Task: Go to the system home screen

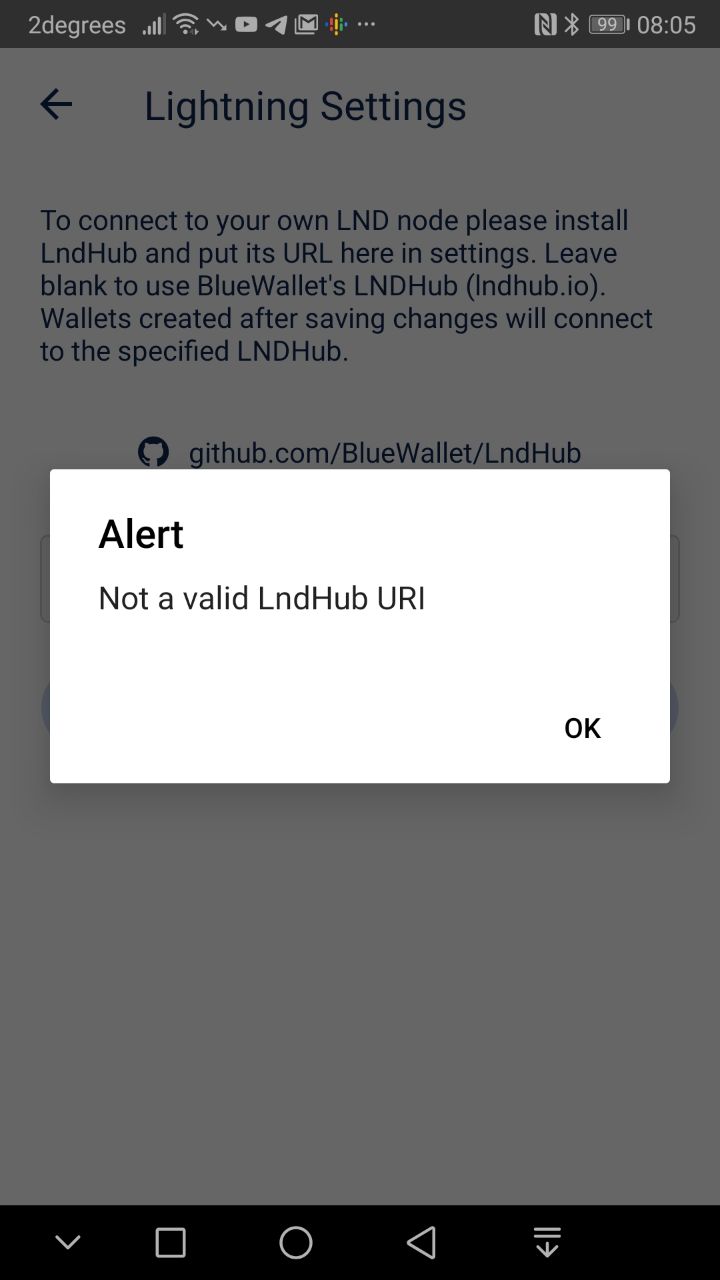Action: (x=296, y=1242)
